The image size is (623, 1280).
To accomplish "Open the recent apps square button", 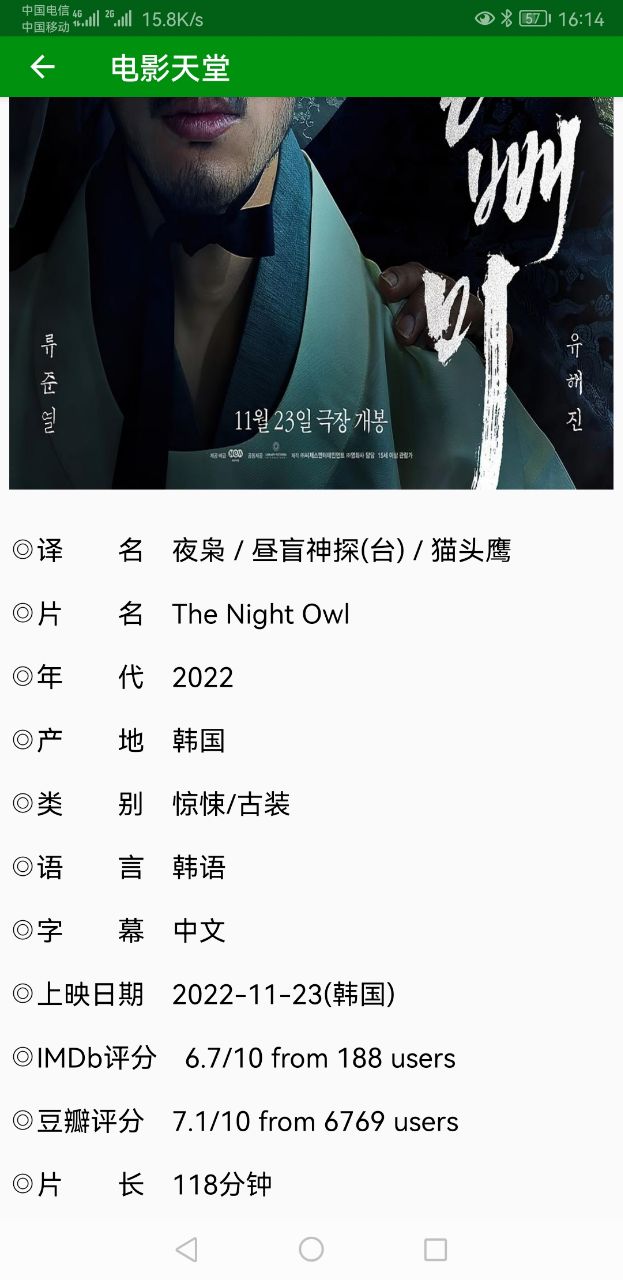I will 435,1249.
